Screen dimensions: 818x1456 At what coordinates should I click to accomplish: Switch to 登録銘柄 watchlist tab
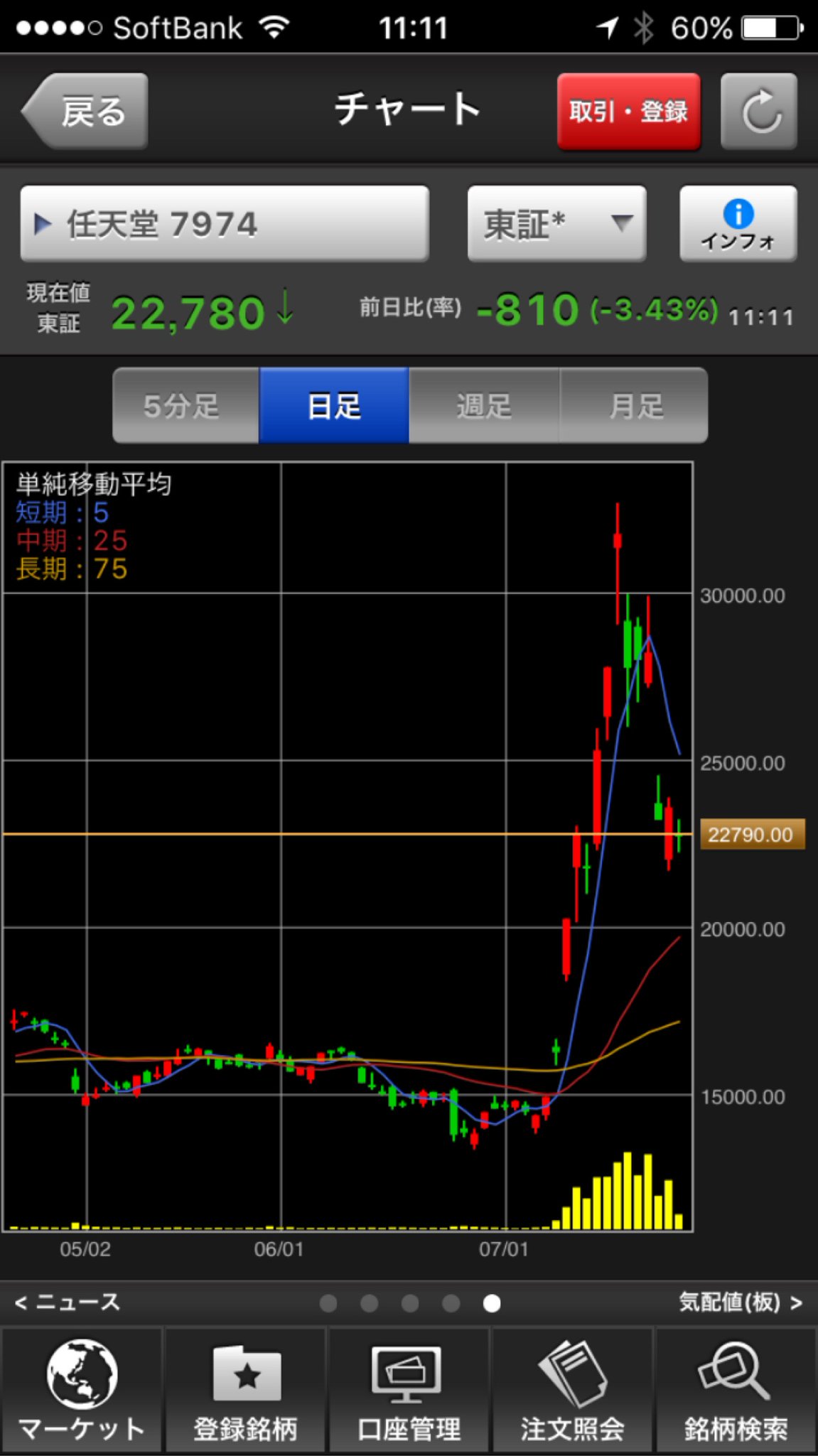point(246,1390)
